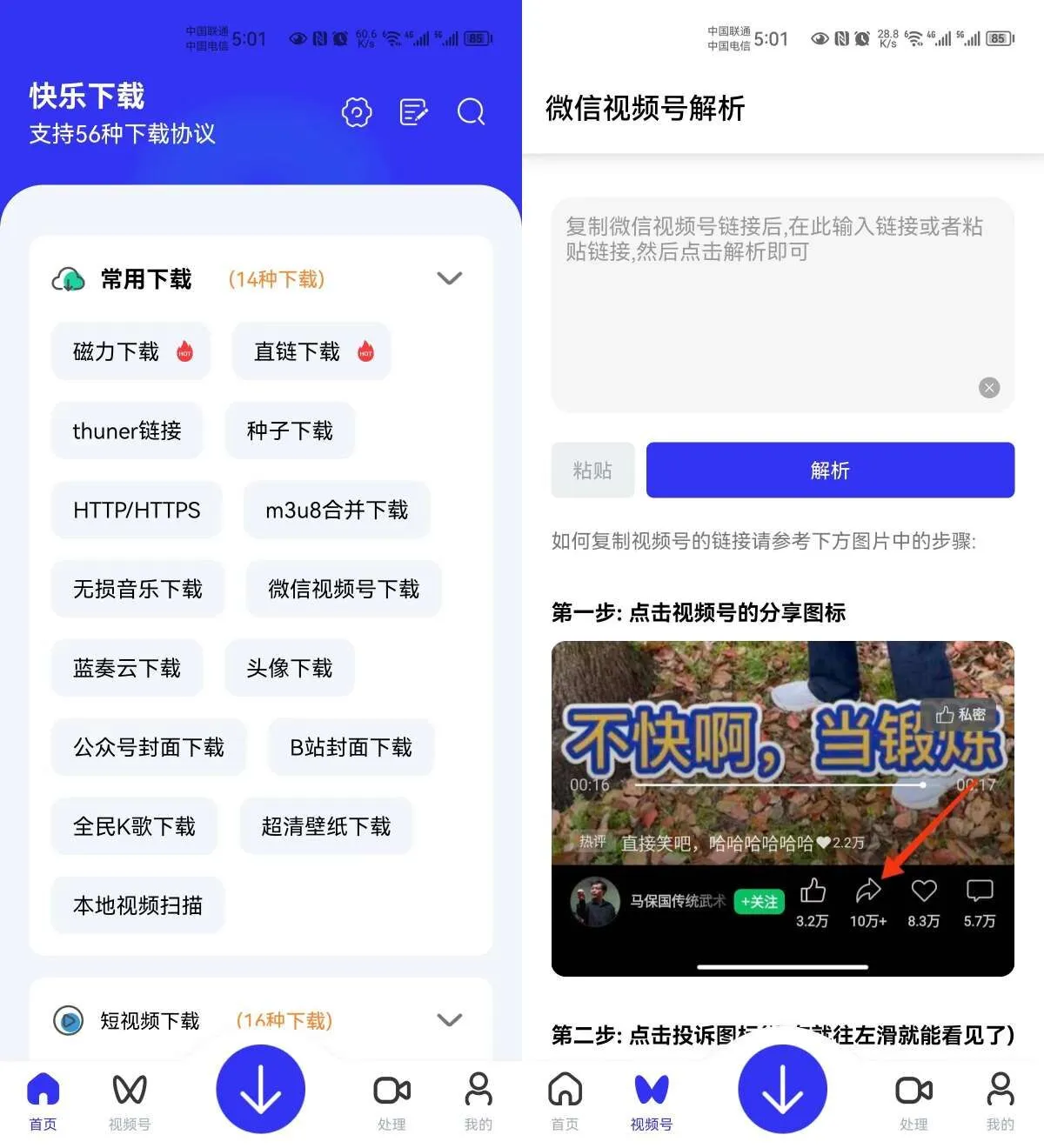Screen dimensions: 1044x1148
Task: Open search with the magnifier icon
Action: tap(471, 111)
